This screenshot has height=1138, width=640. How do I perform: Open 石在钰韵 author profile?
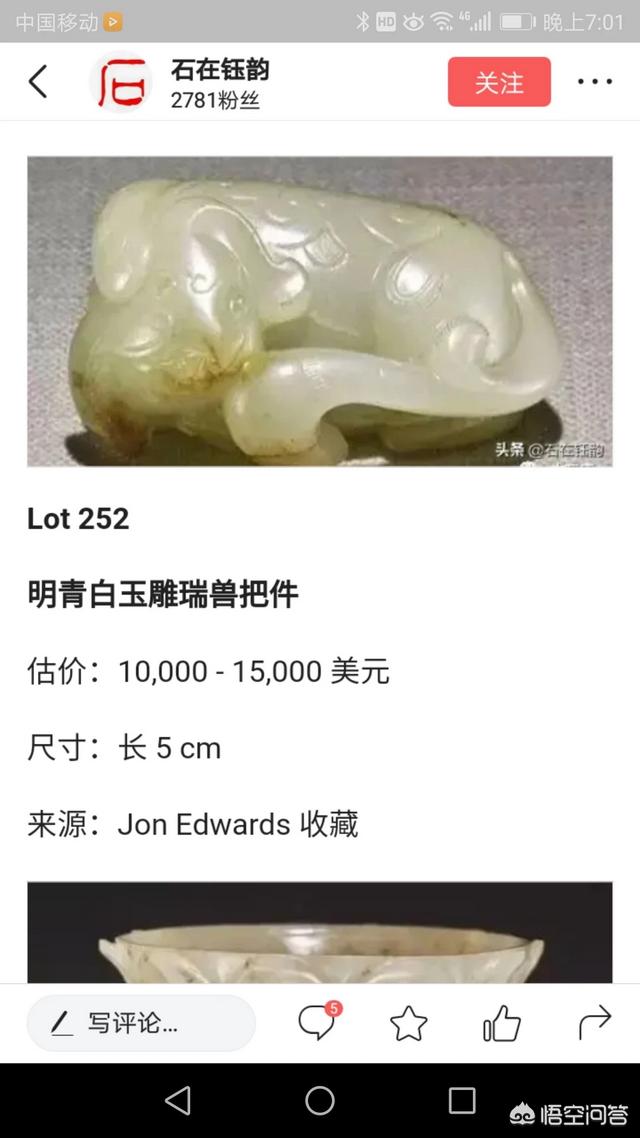(x=219, y=72)
